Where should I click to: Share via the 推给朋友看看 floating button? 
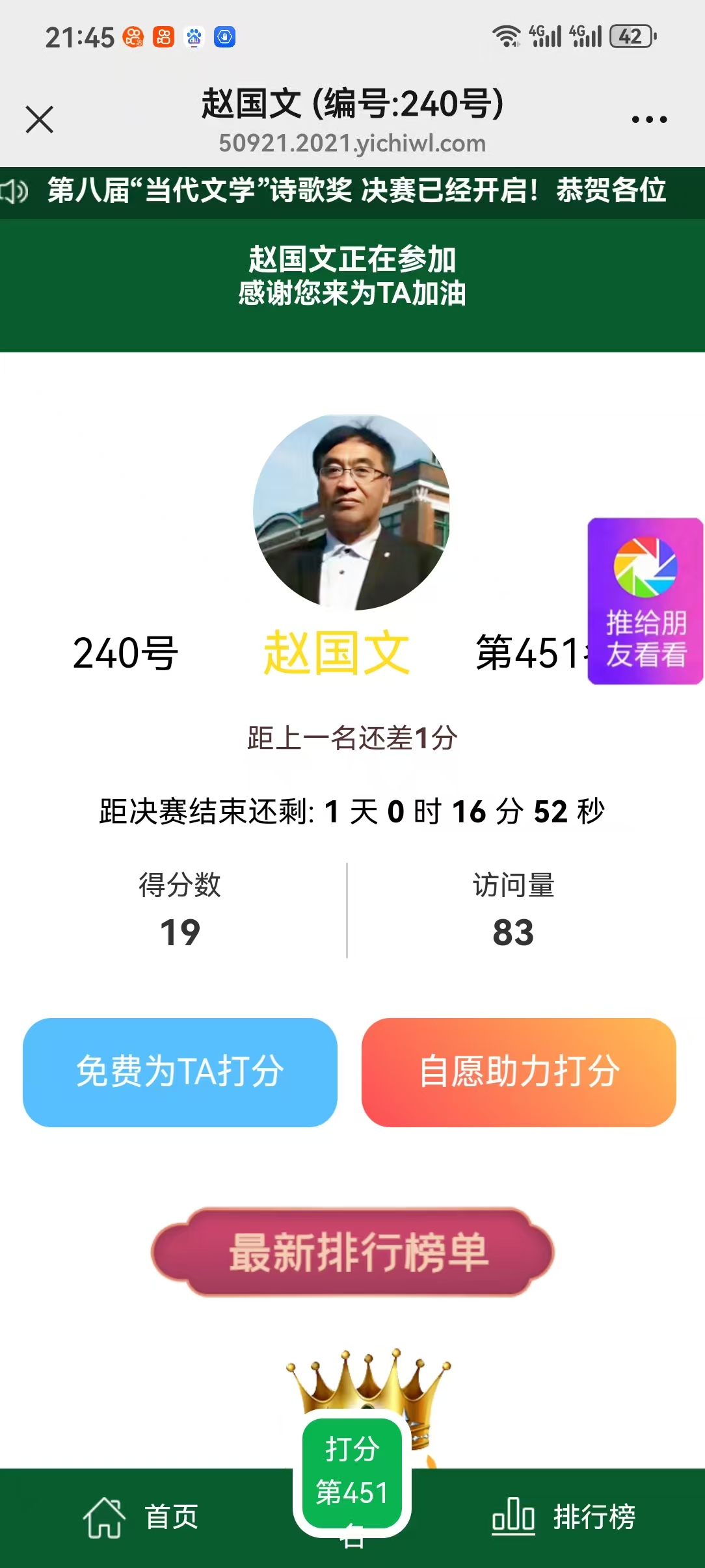(645, 601)
